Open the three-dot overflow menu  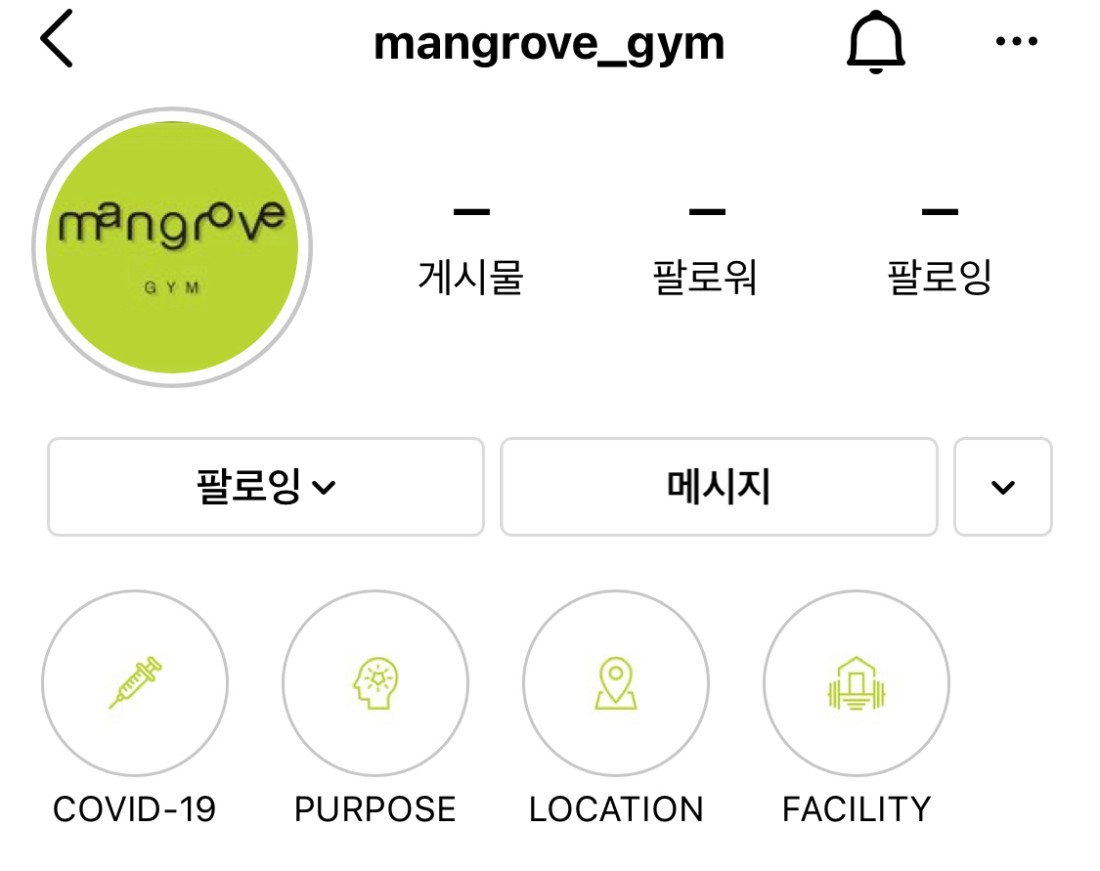[1017, 42]
